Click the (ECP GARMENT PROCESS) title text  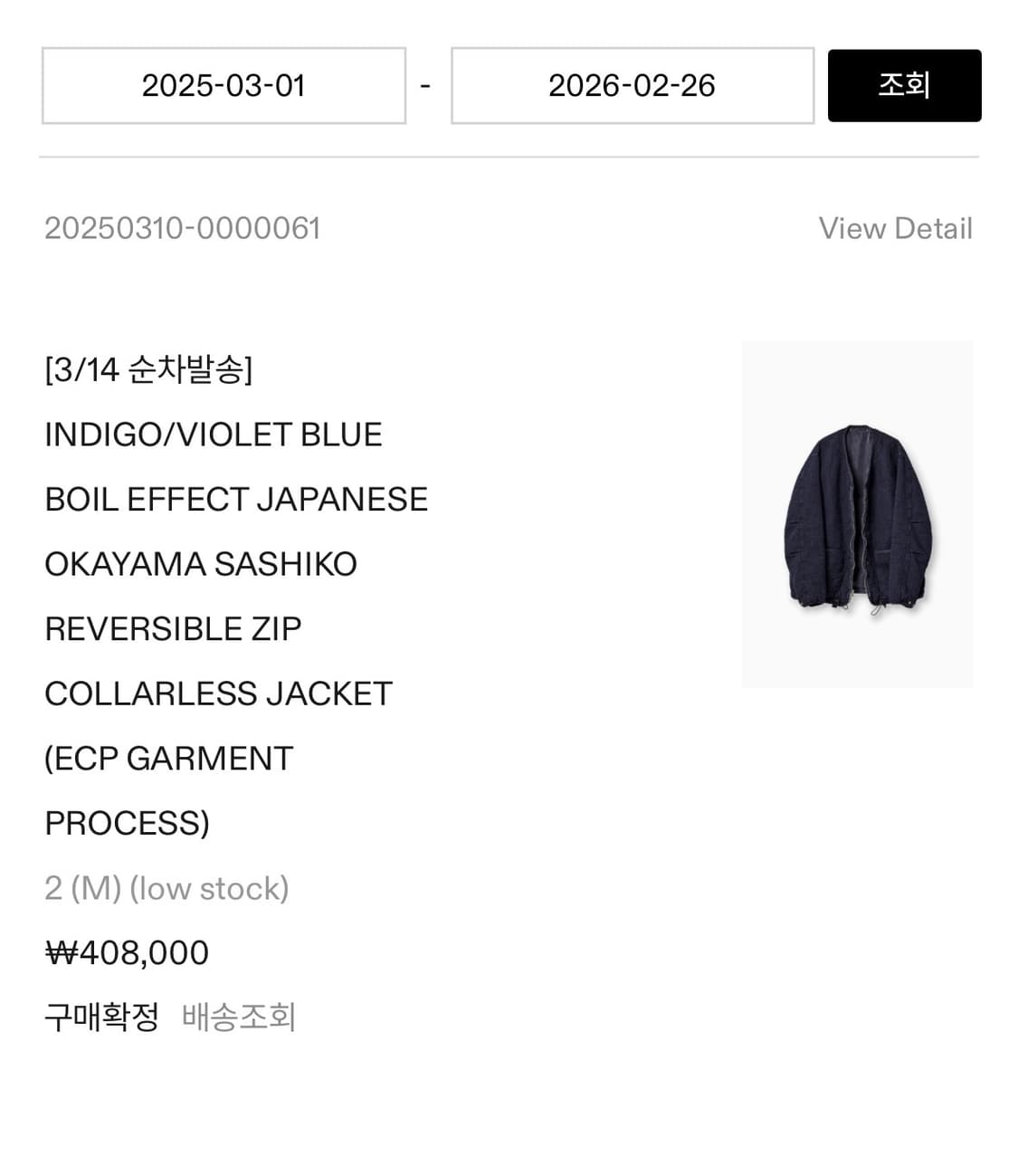(x=168, y=759)
